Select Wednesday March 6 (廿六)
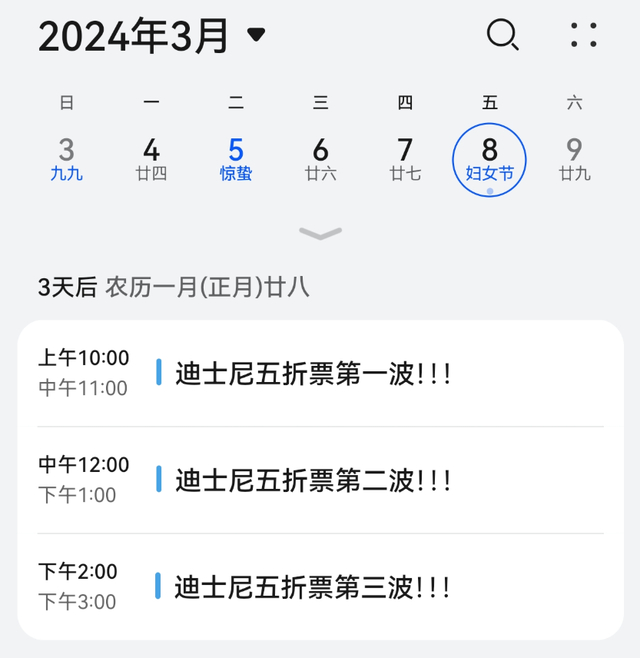 pos(320,159)
